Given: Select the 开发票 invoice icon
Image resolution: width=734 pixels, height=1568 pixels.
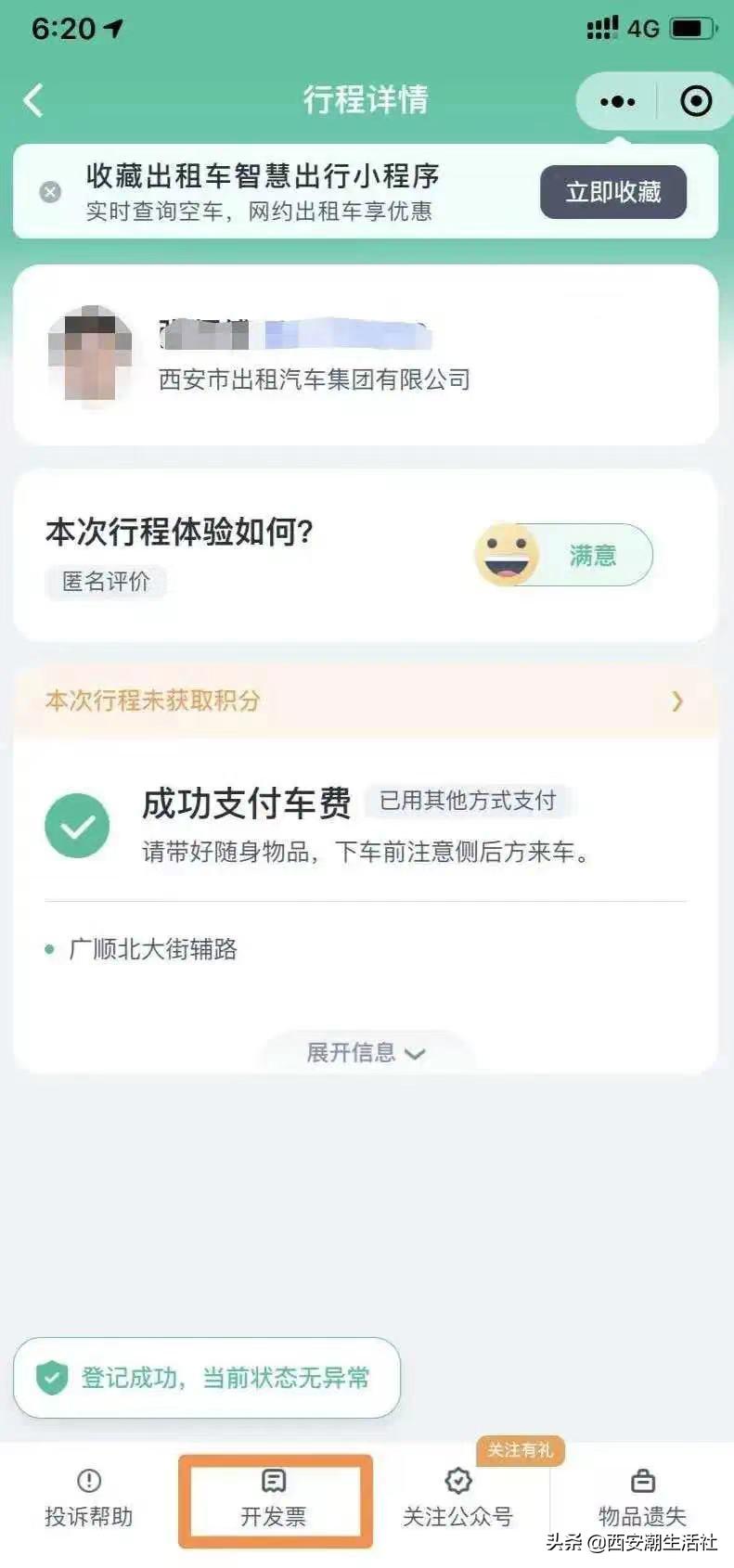Looking at the screenshot, I should [x=274, y=1480].
